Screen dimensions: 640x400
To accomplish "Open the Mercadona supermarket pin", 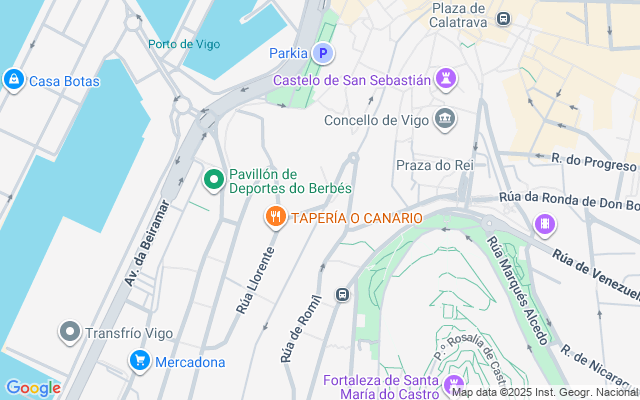I will [140, 361].
